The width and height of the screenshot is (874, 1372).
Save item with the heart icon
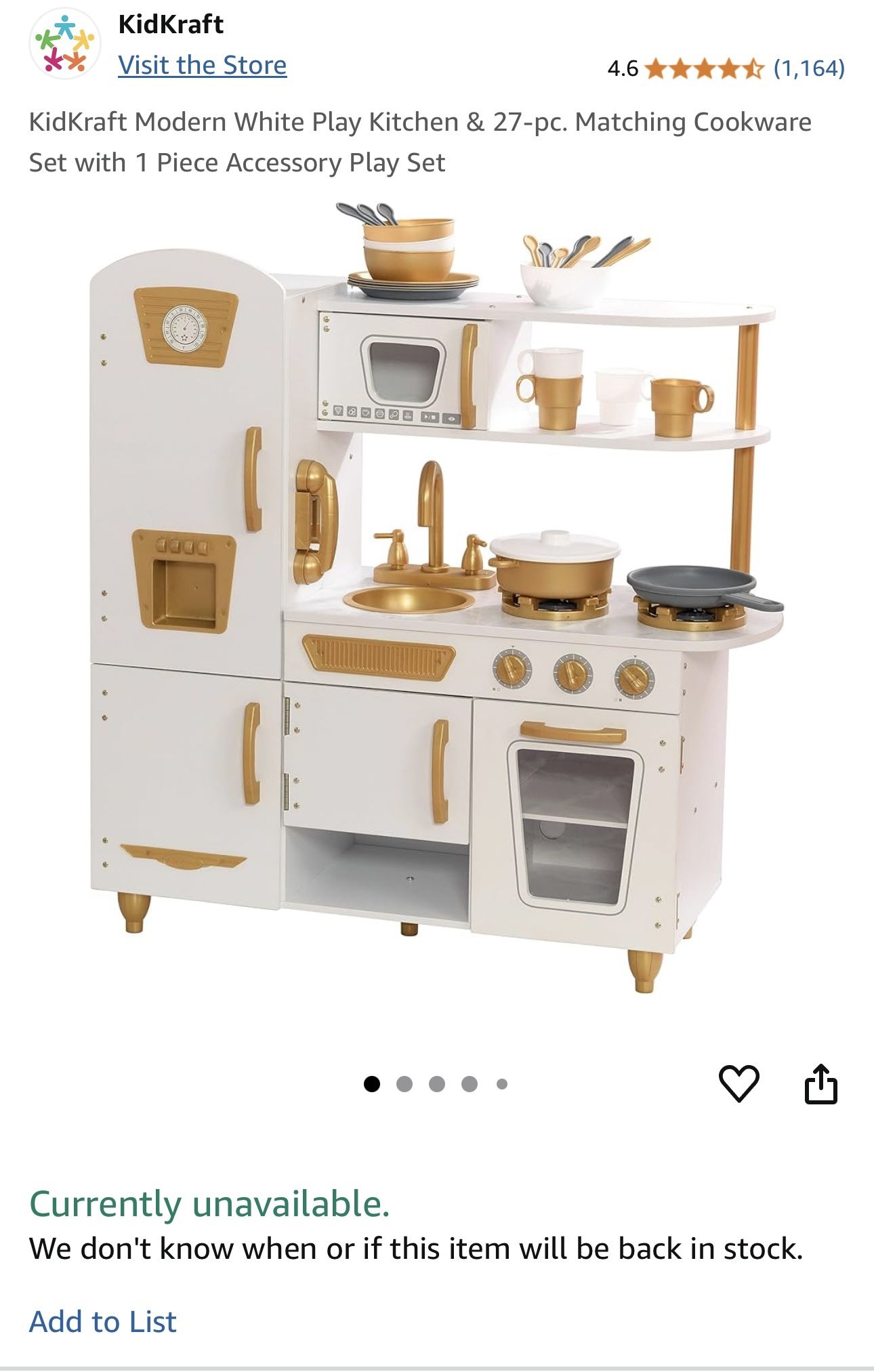tap(738, 1083)
